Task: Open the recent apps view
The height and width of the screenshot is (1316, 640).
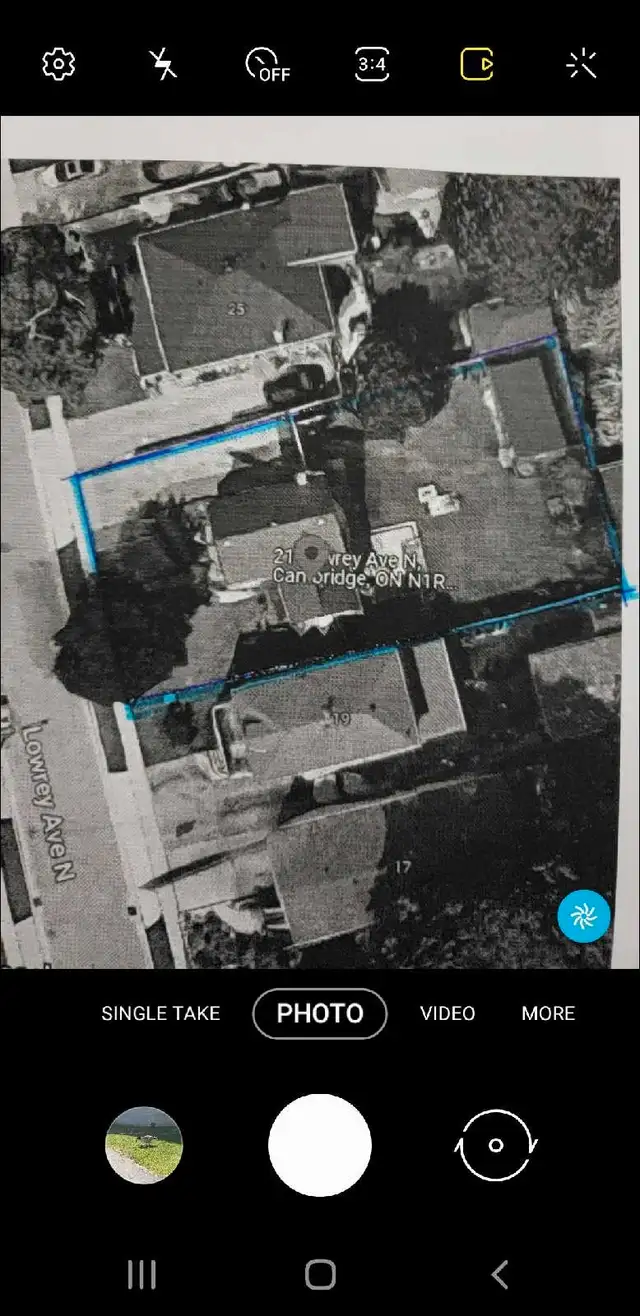Action: [142, 1274]
